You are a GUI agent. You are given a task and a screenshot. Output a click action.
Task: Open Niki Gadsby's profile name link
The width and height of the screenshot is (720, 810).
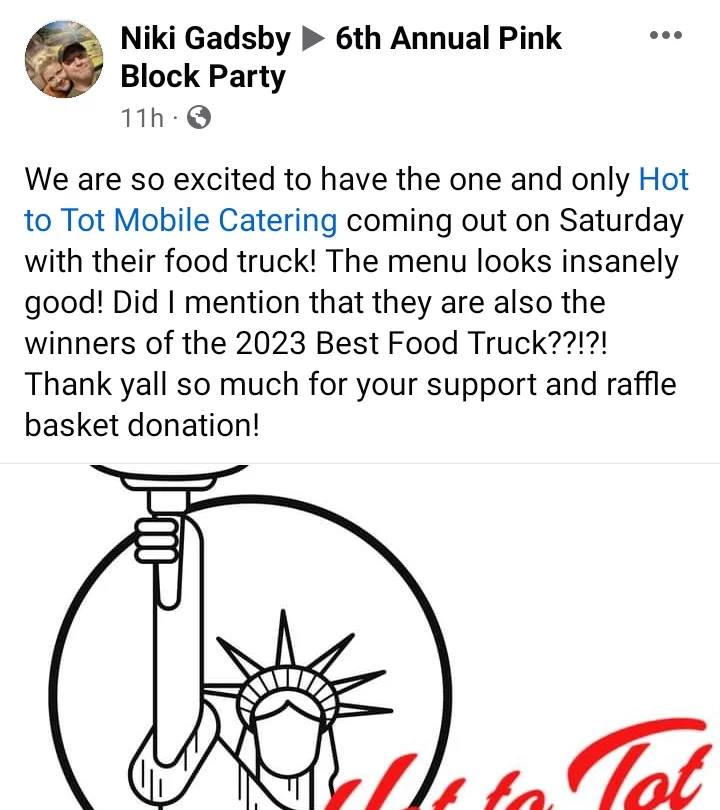point(205,39)
